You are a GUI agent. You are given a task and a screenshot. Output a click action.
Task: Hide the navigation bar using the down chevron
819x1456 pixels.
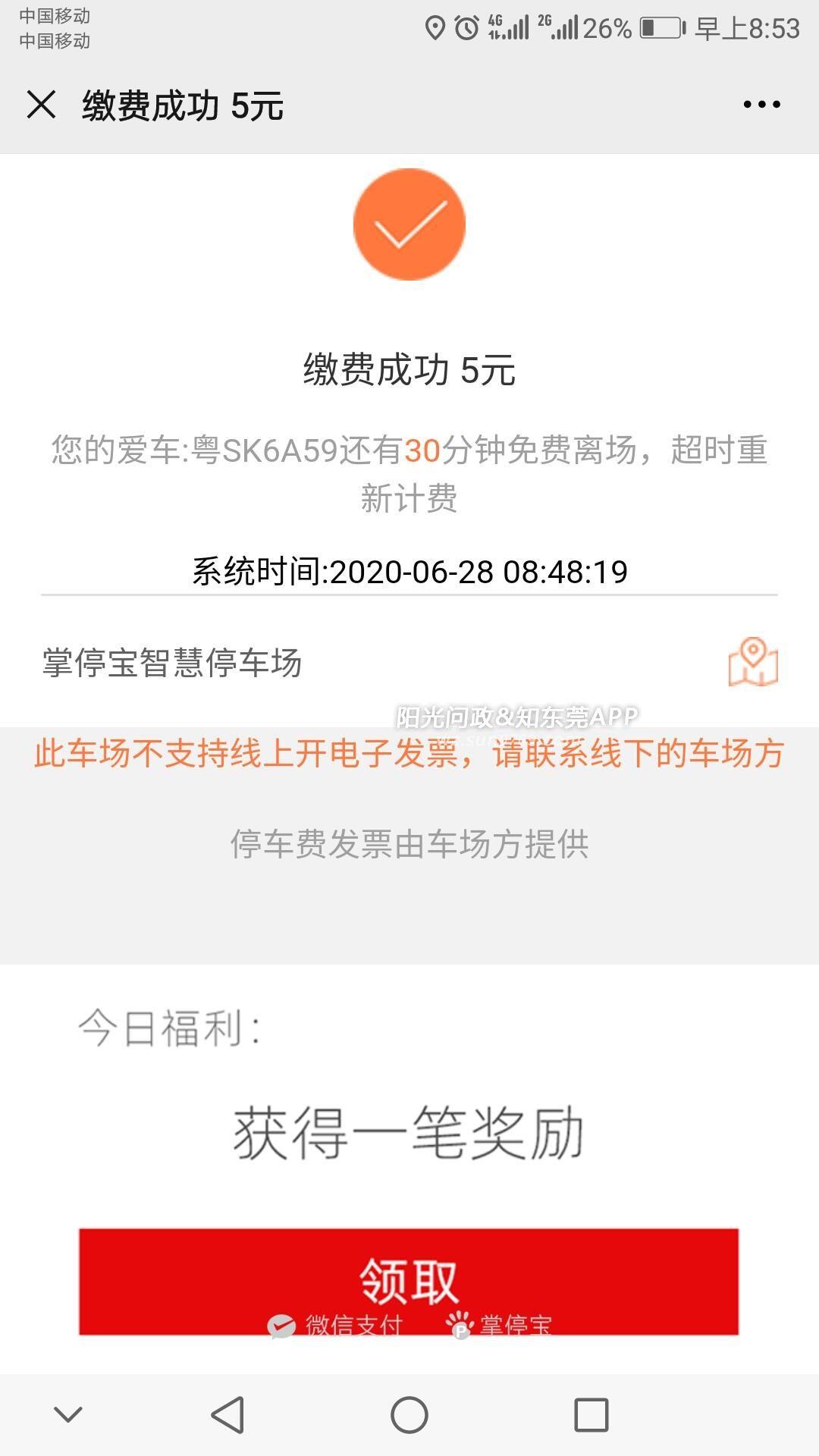coord(68,1414)
